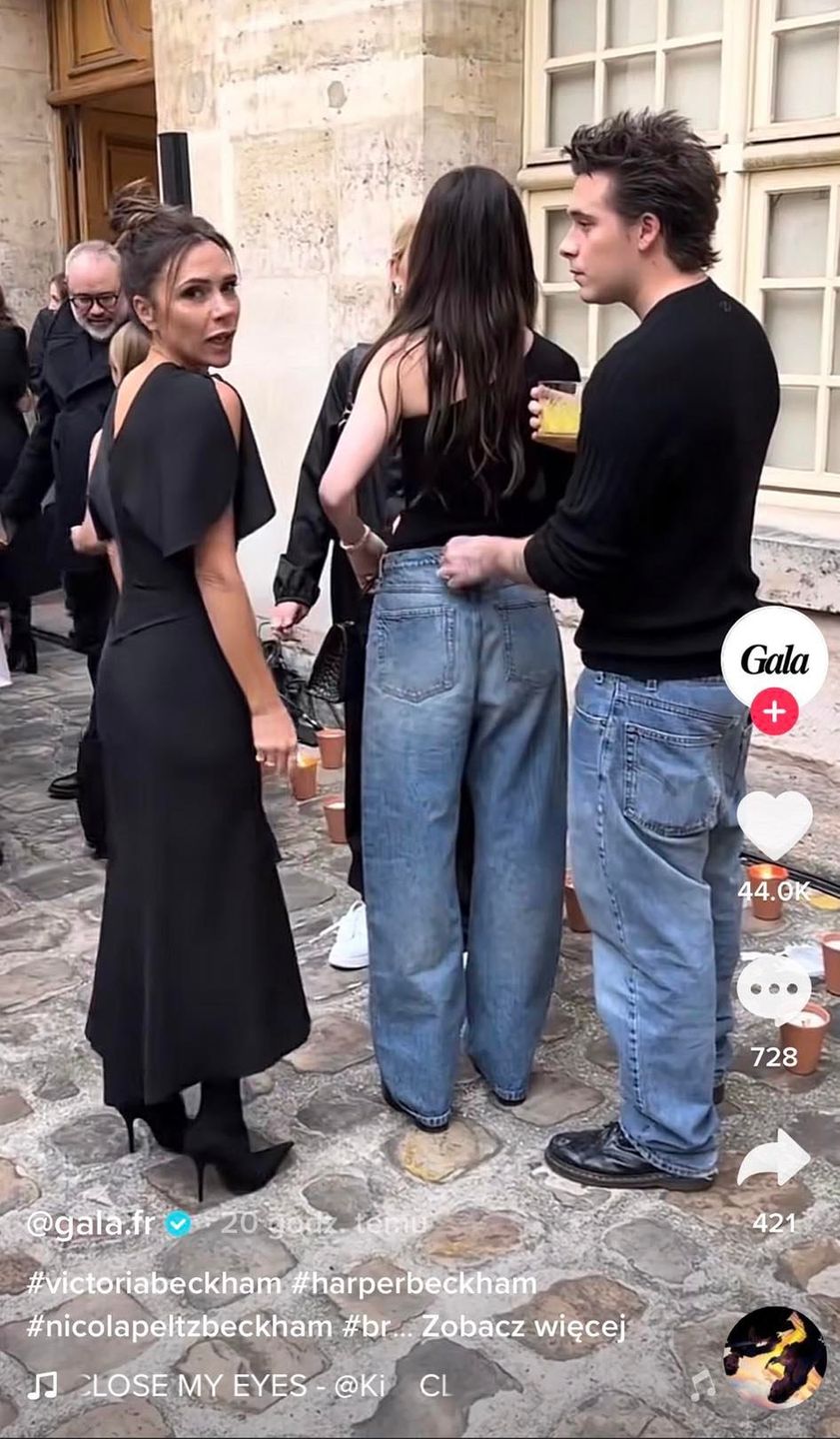Viewport: 840px width, 1439px height.
Task: Like this video with the heart
Action: tap(774, 824)
